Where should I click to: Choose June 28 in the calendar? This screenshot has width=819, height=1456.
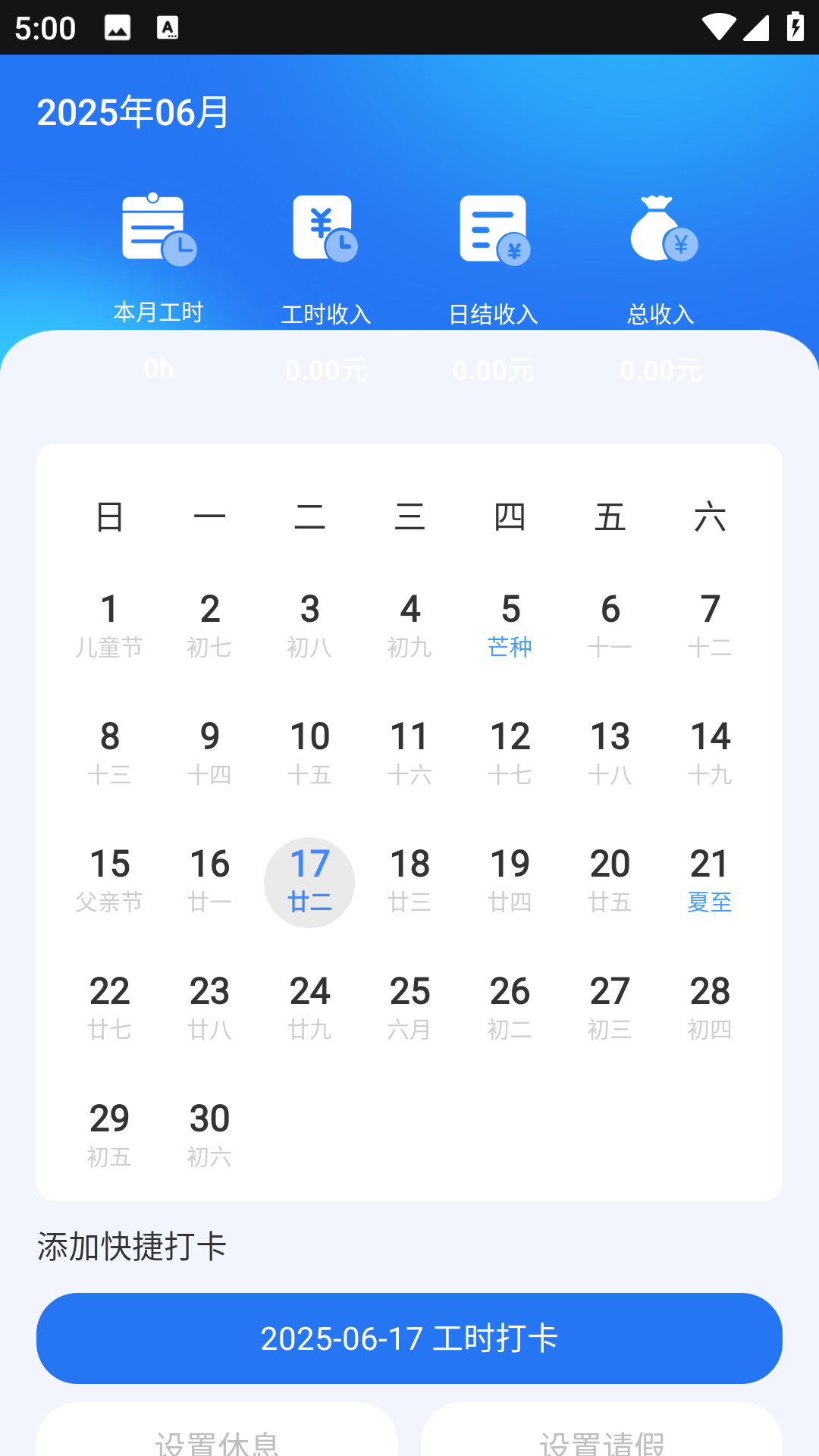(x=710, y=1009)
